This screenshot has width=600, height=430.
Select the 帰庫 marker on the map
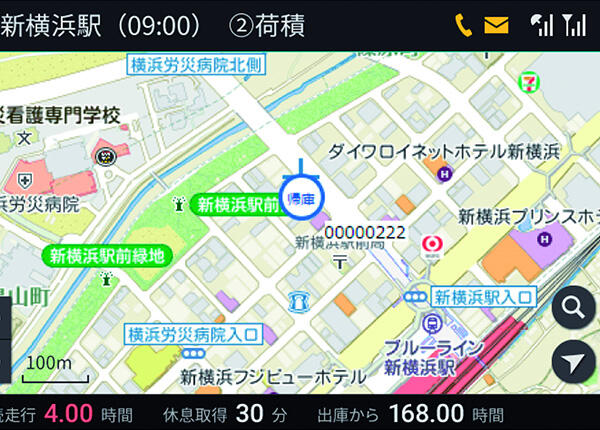pos(299,196)
